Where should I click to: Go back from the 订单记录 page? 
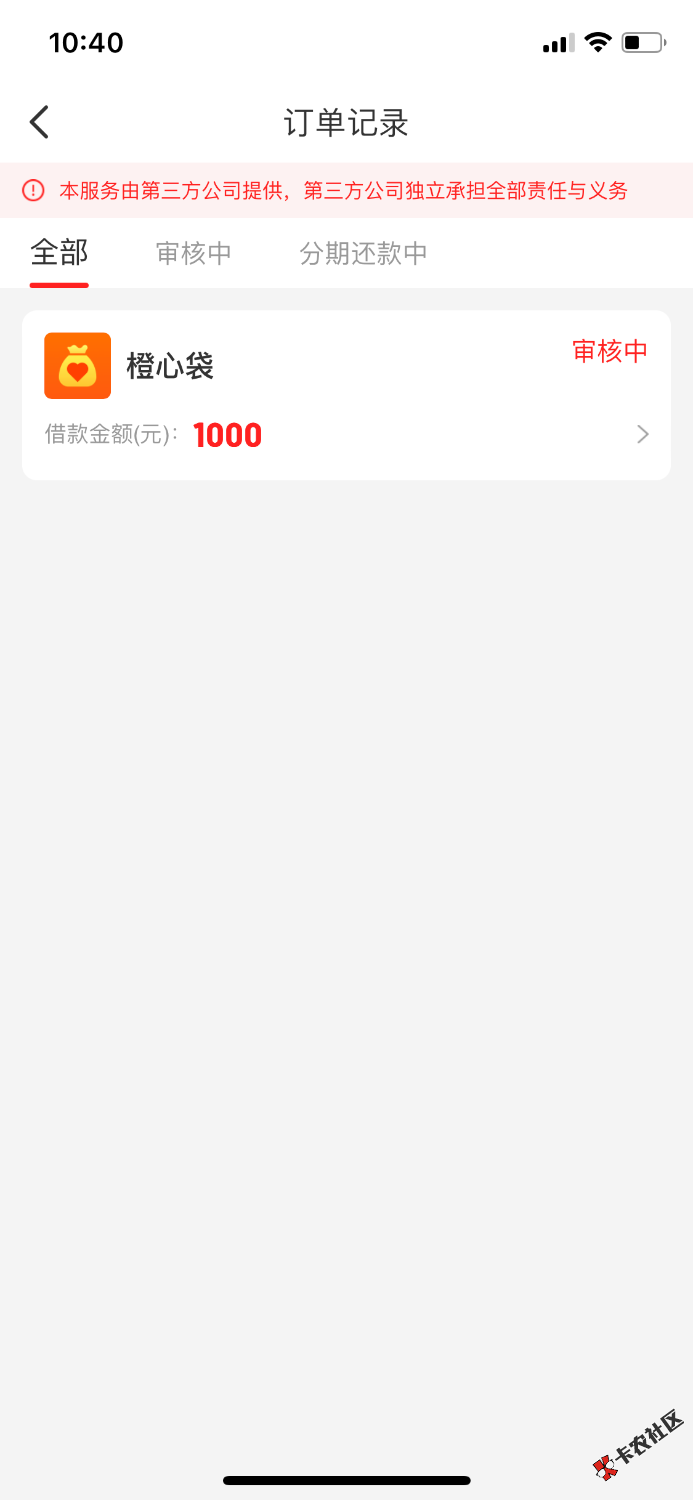(39, 122)
